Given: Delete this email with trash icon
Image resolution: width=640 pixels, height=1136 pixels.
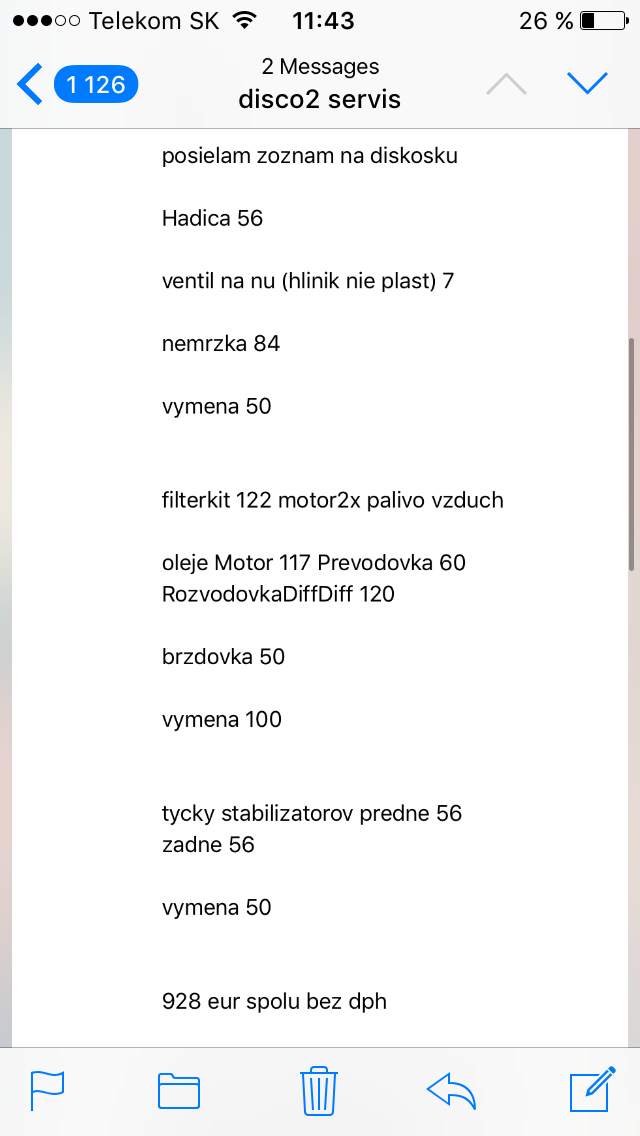Looking at the screenshot, I should pos(318,1090).
